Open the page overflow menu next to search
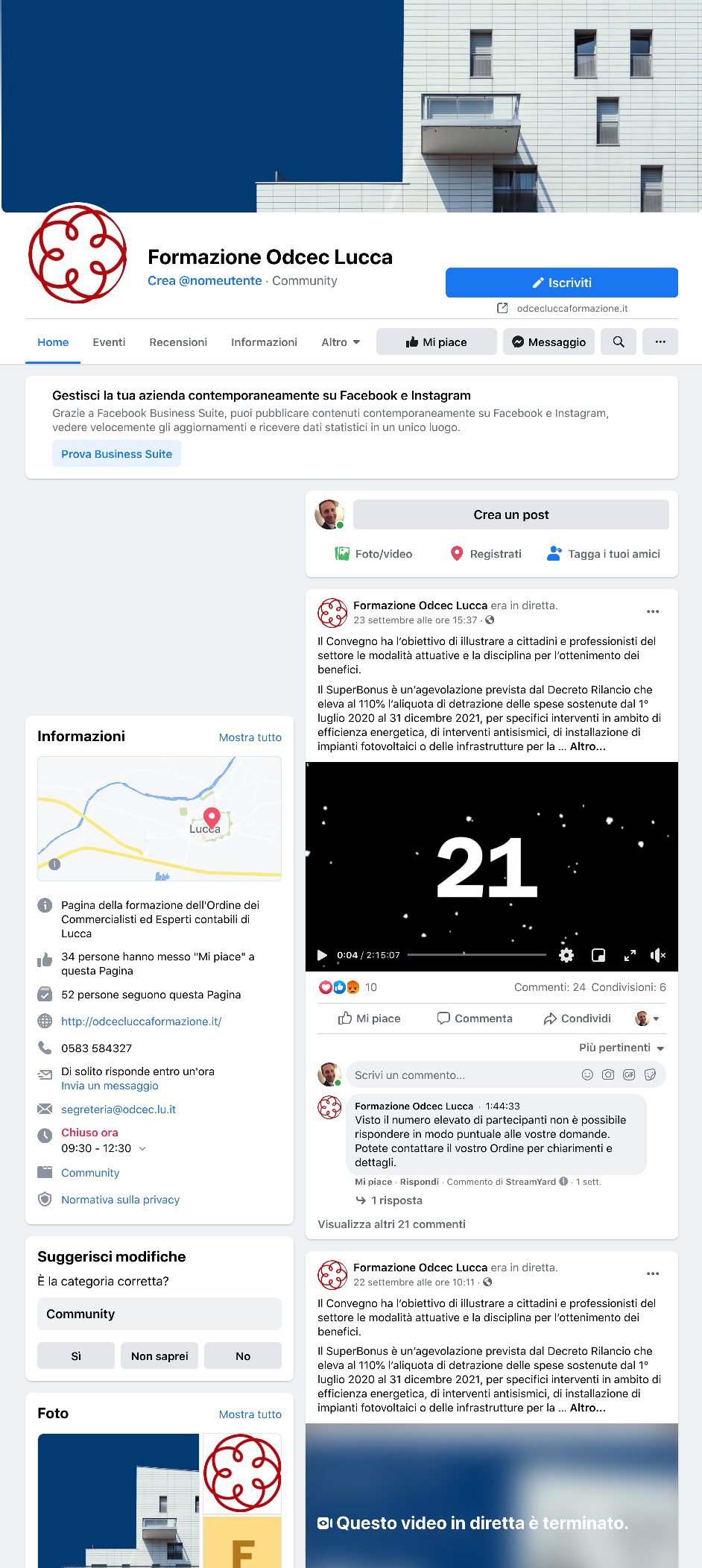Viewport: 702px width, 1568px height. (660, 341)
